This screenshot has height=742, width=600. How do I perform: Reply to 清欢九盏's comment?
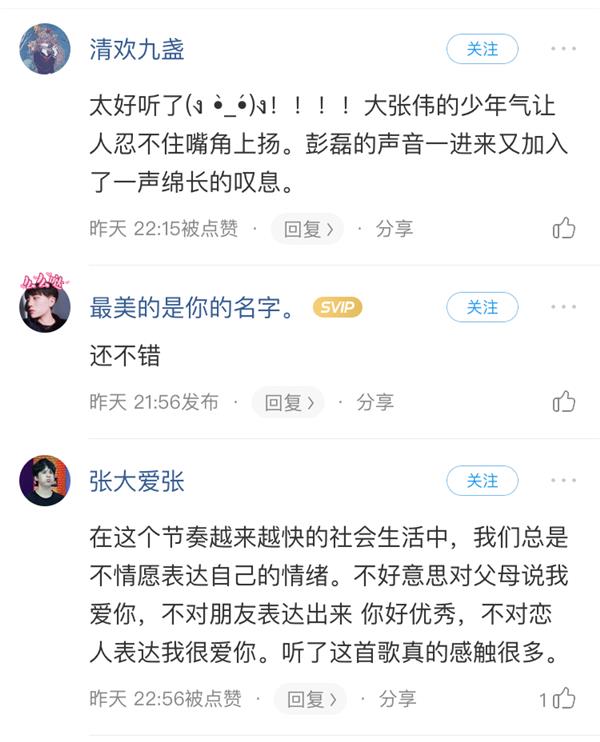tap(309, 229)
